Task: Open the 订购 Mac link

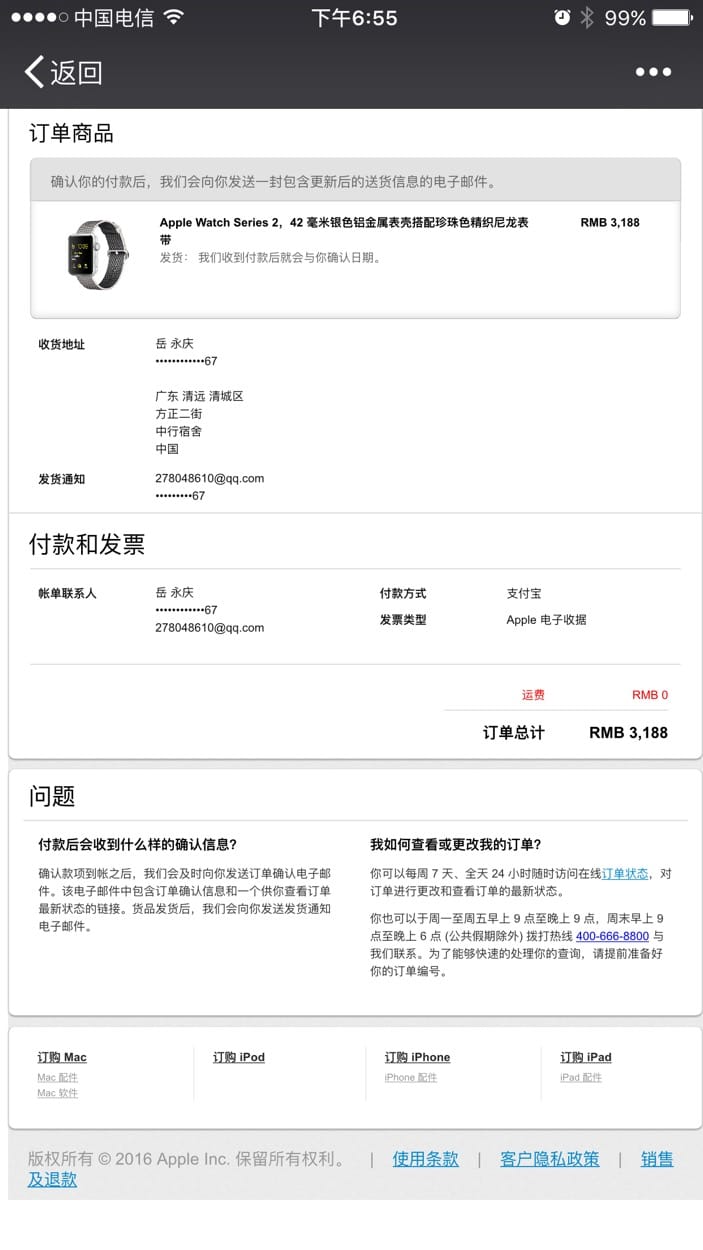Action: pyautogui.click(x=62, y=1057)
